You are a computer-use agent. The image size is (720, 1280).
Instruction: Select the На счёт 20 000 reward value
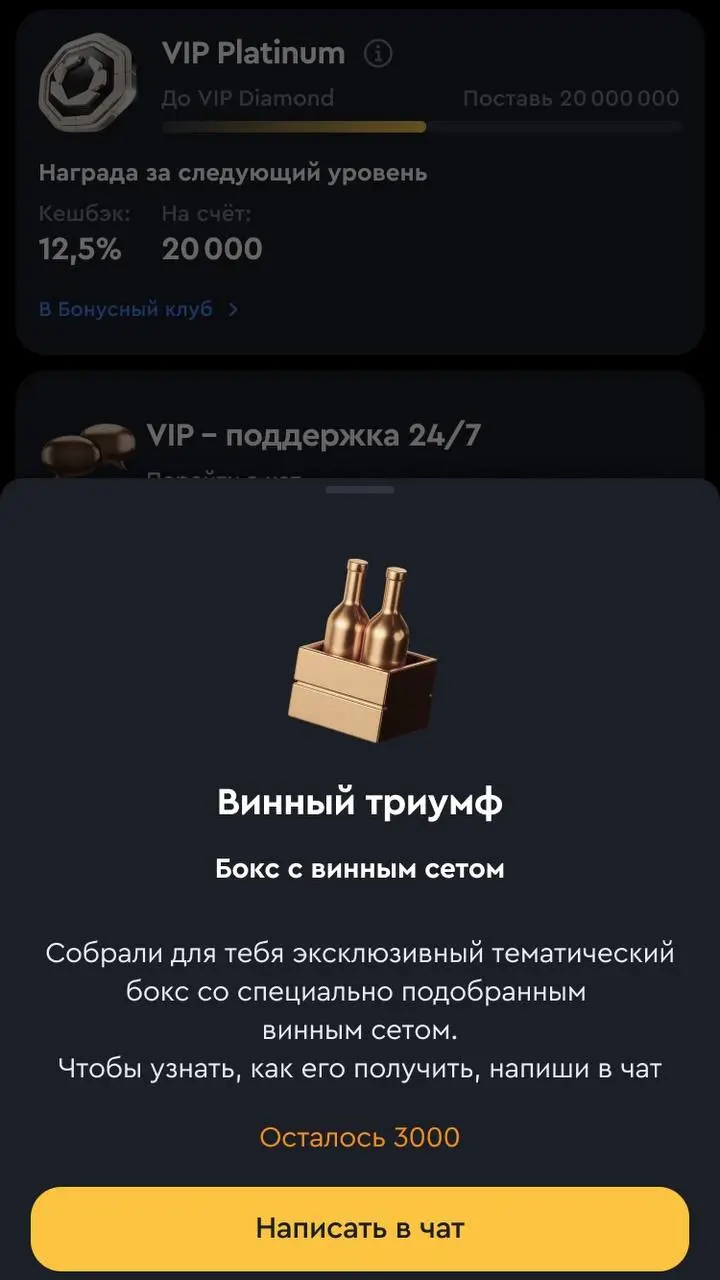coord(210,248)
